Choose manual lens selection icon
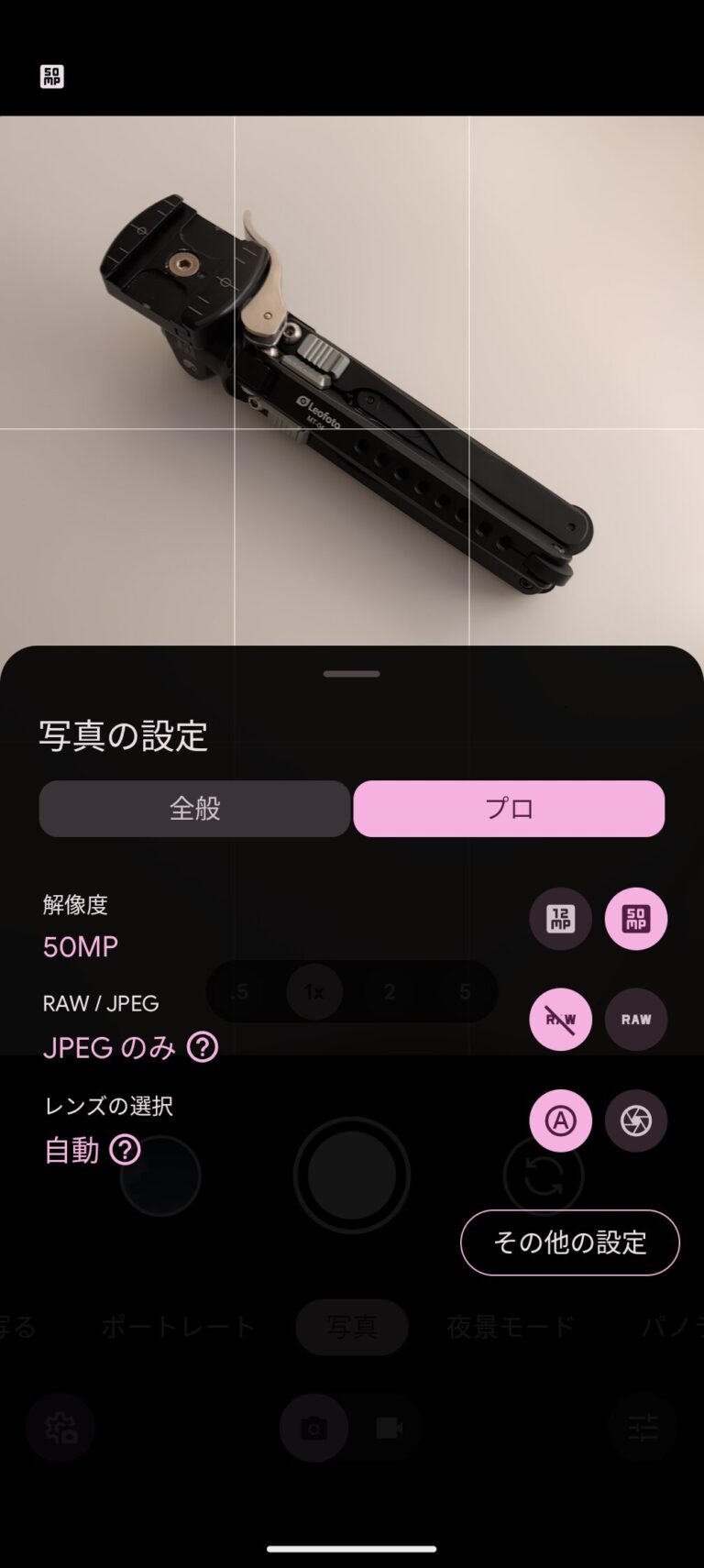 click(x=635, y=1121)
